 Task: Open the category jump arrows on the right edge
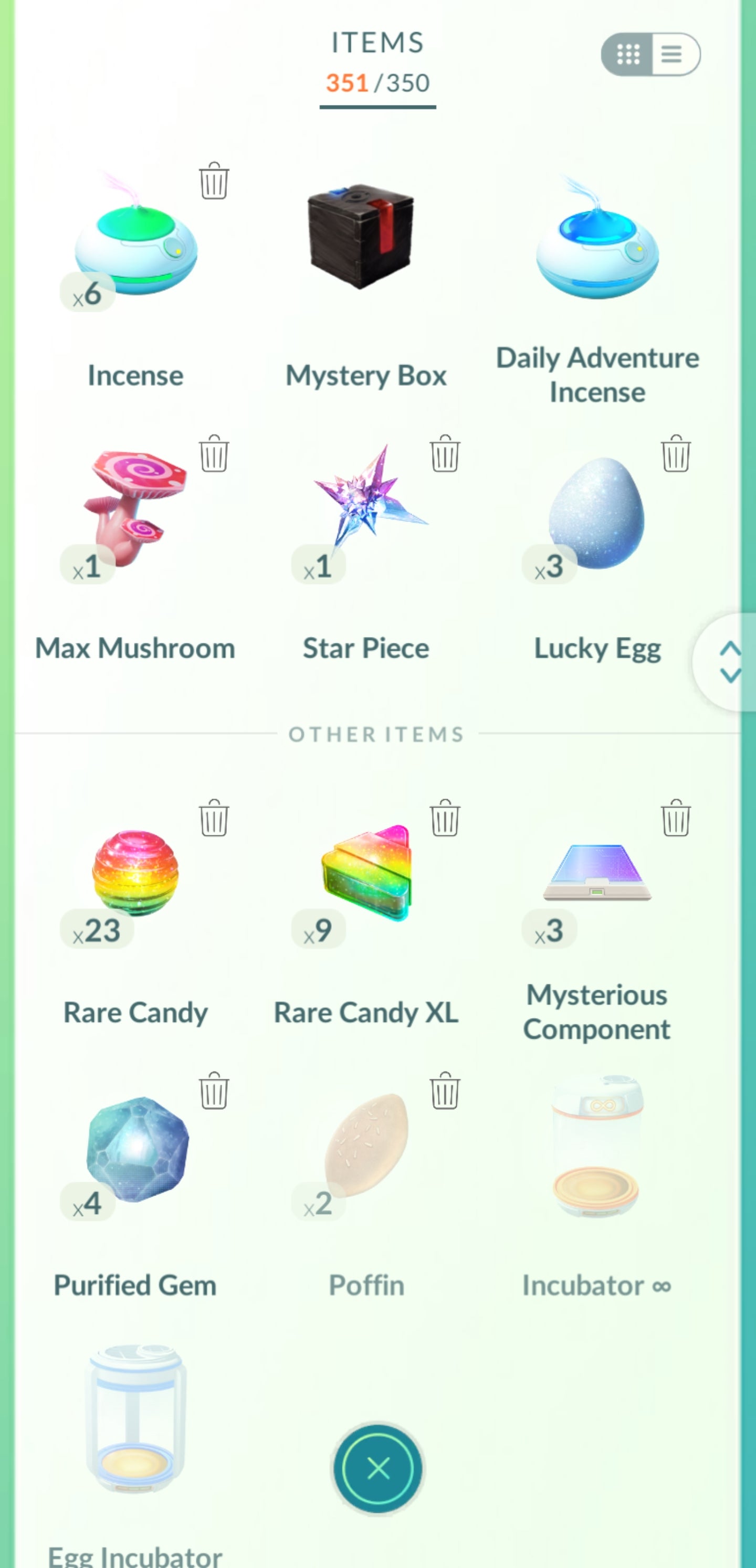(x=729, y=662)
